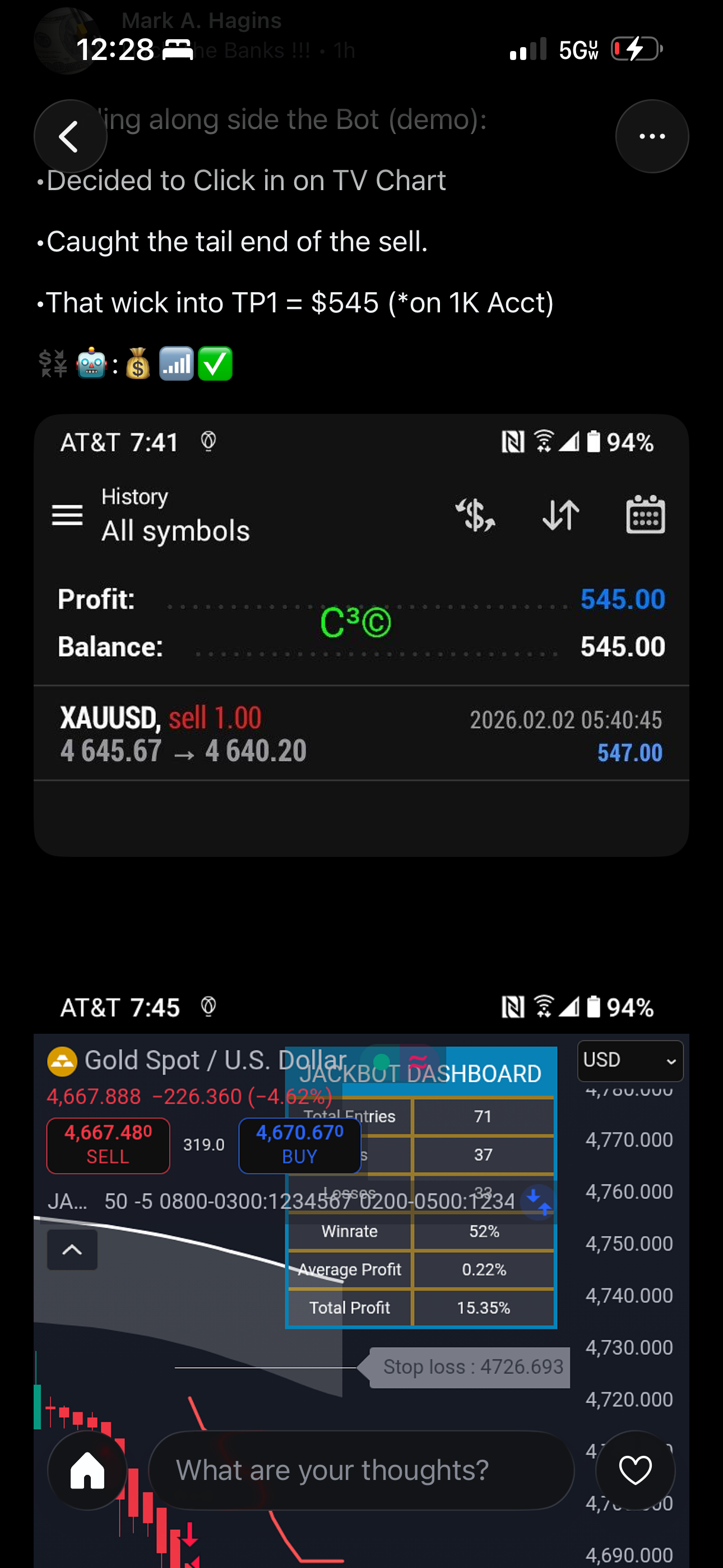Like this post with the heart
723x1568 pixels.
(x=635, y=1470)
